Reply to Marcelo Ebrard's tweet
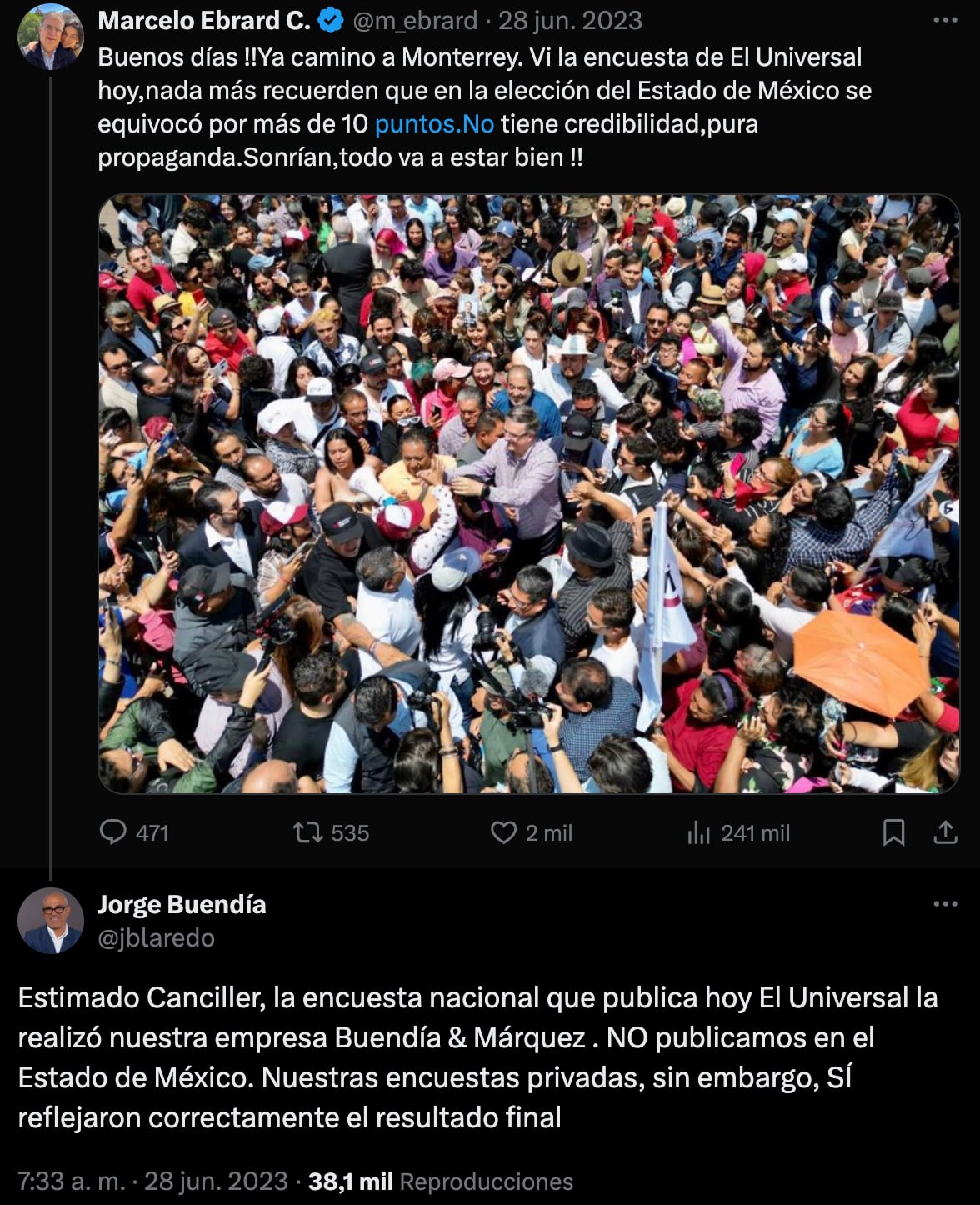Screen dimensions: 980x1205 (113, 832)
